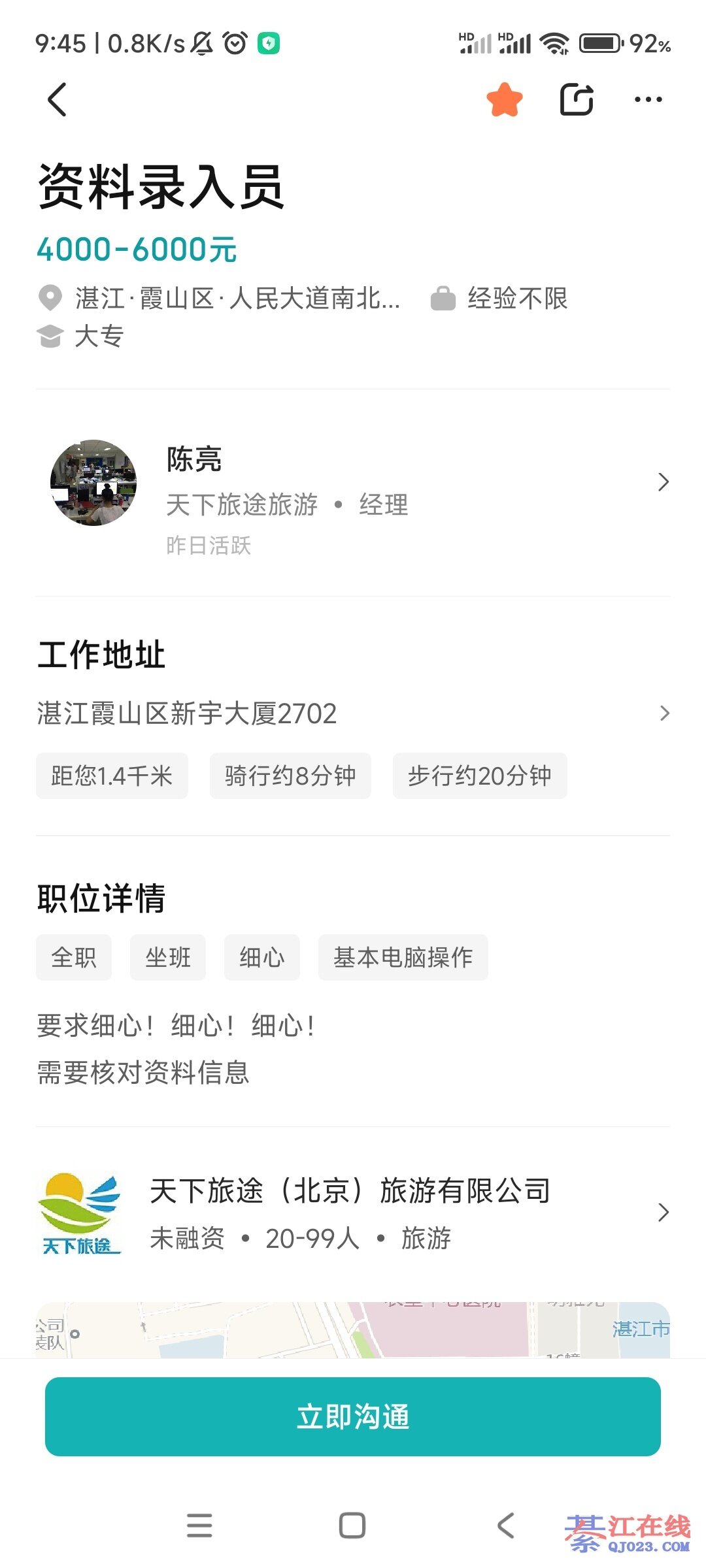Screen dimensions: 706x1568
Task: Open company 天下旅途（北京）旅游有限公司 page
Action: pyautogui.click(x=353, y=1213)
